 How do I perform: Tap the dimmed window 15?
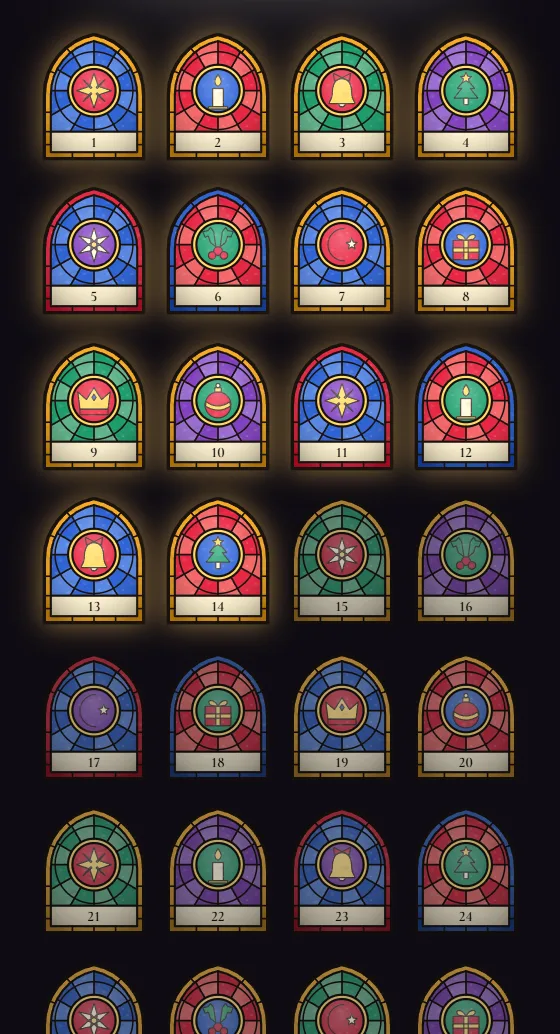tap(342, 561)
